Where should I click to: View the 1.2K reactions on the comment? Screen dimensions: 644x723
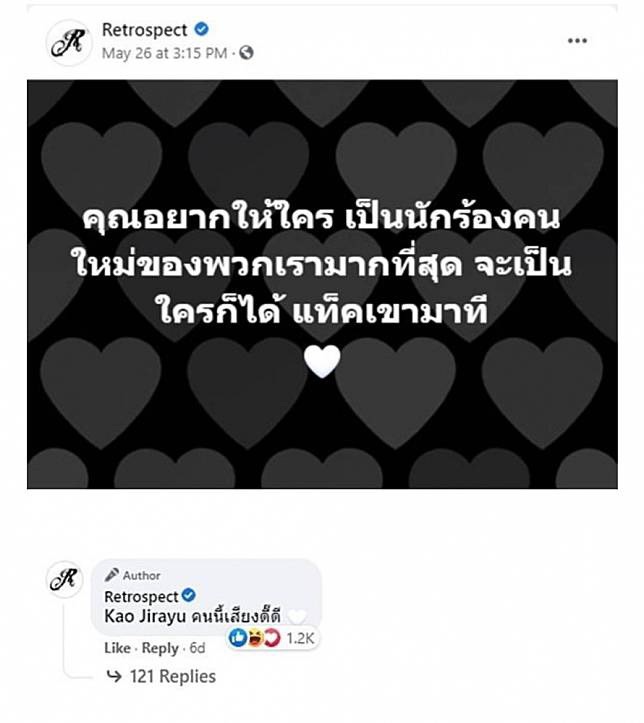(x=270, y=638)
